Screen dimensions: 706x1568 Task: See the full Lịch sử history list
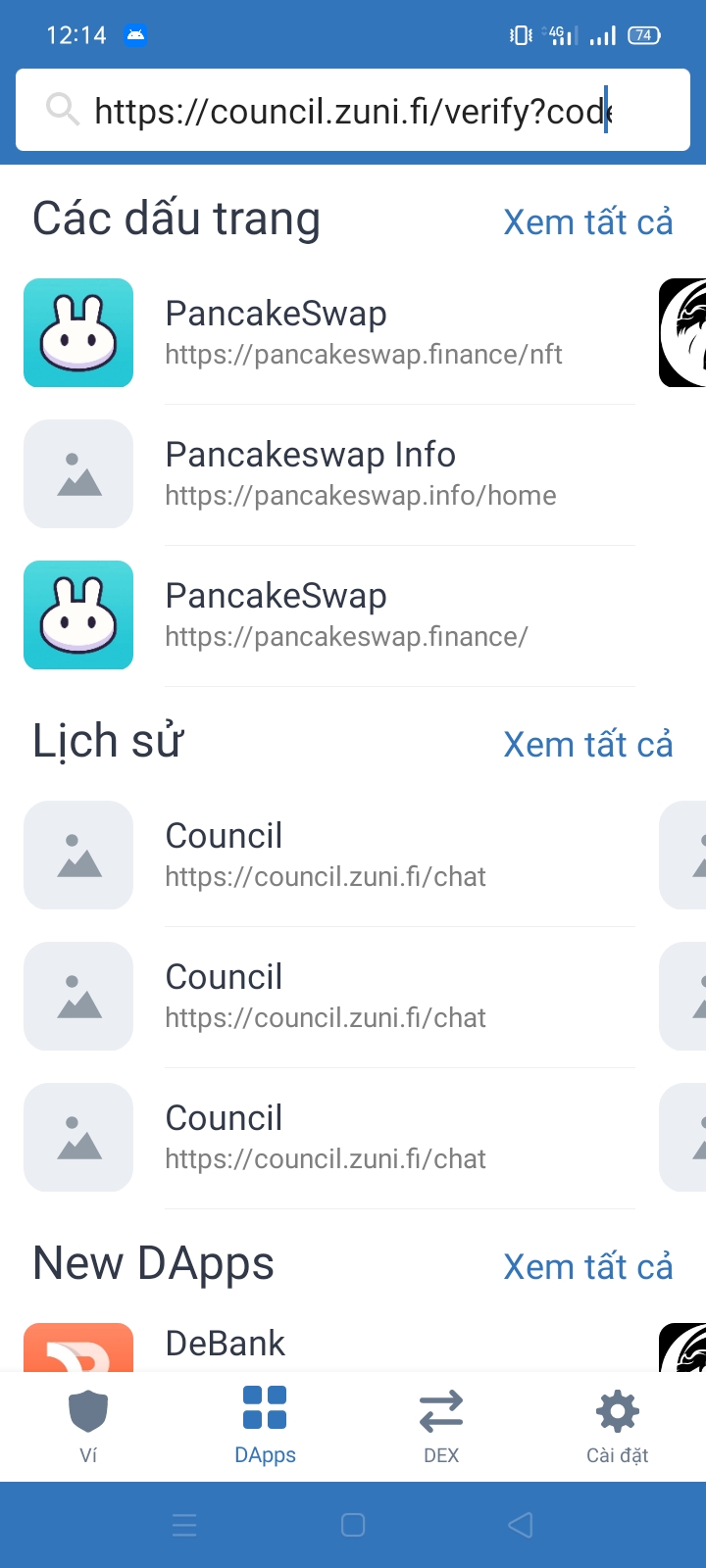(x=587, y=745)
